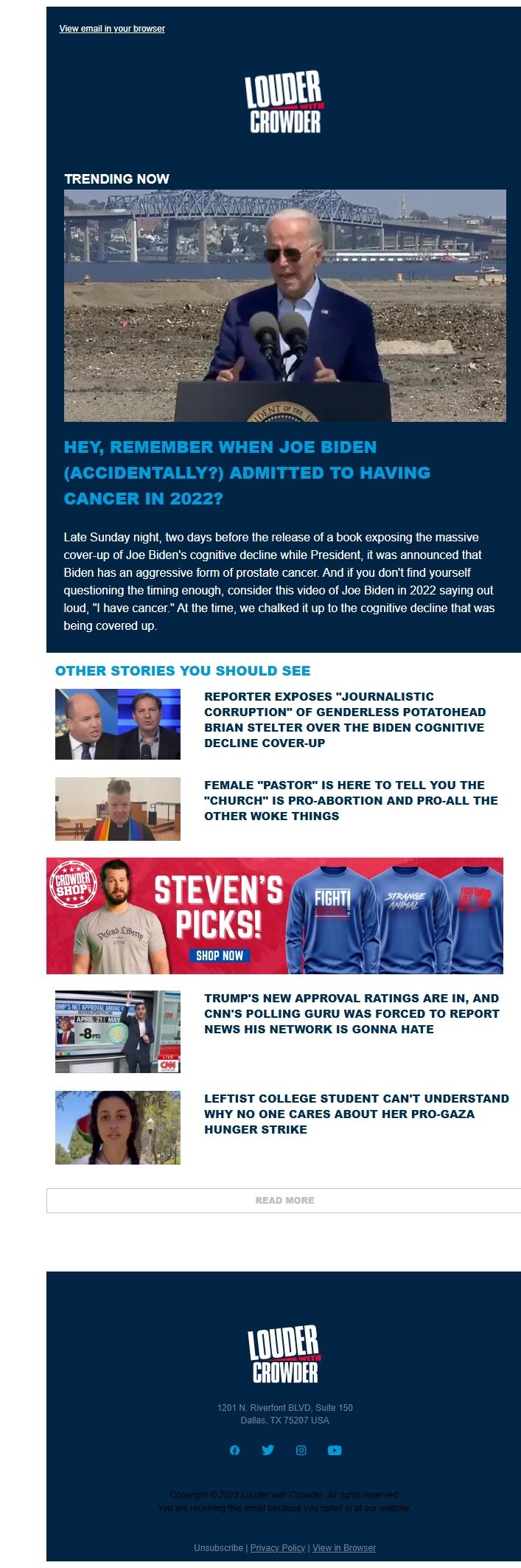Tap the Steven's Picks shop banner
The height and width of the screenshot is (1568, 521).
(x=275, y=915)
